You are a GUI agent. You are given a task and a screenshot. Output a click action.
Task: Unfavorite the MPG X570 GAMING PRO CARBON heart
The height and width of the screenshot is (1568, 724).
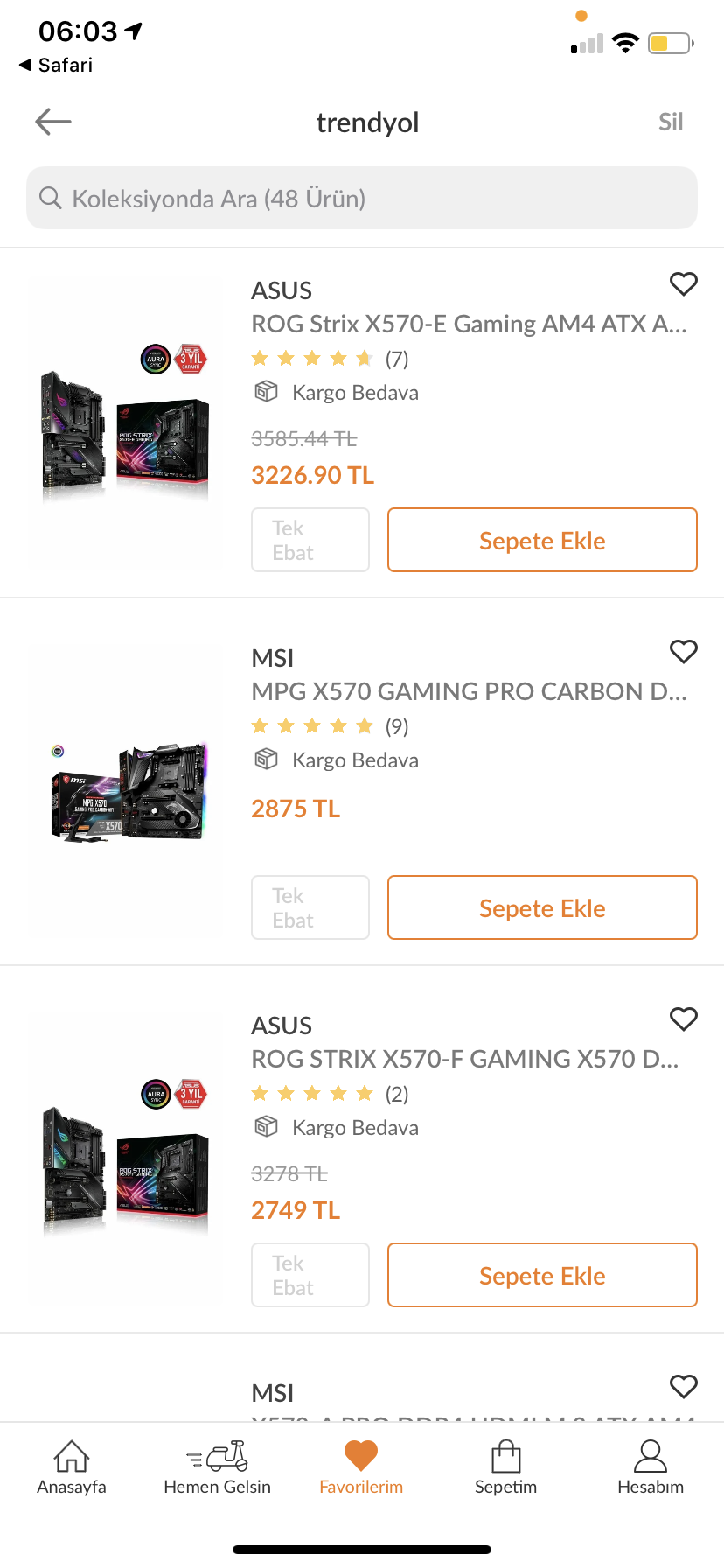683,652
